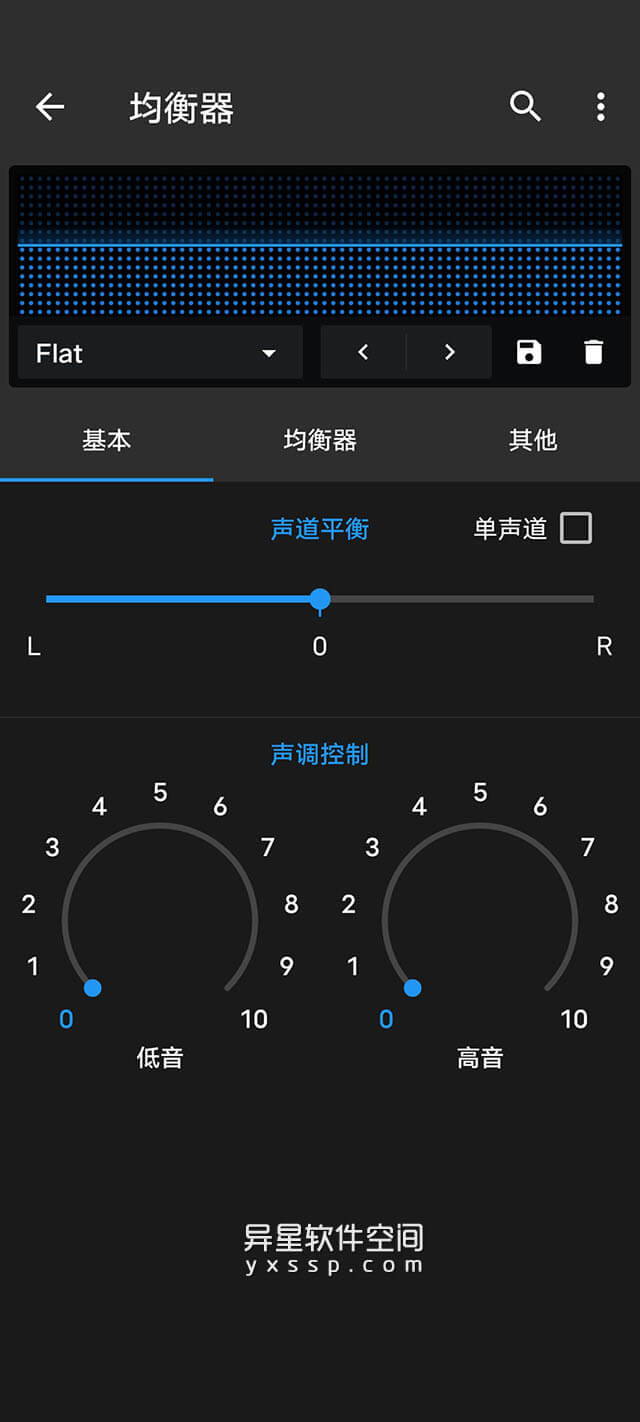Viewport: 640px width, 1422px height.
Task: Open the three-dot overflow menu
Action: click(600, 107)
